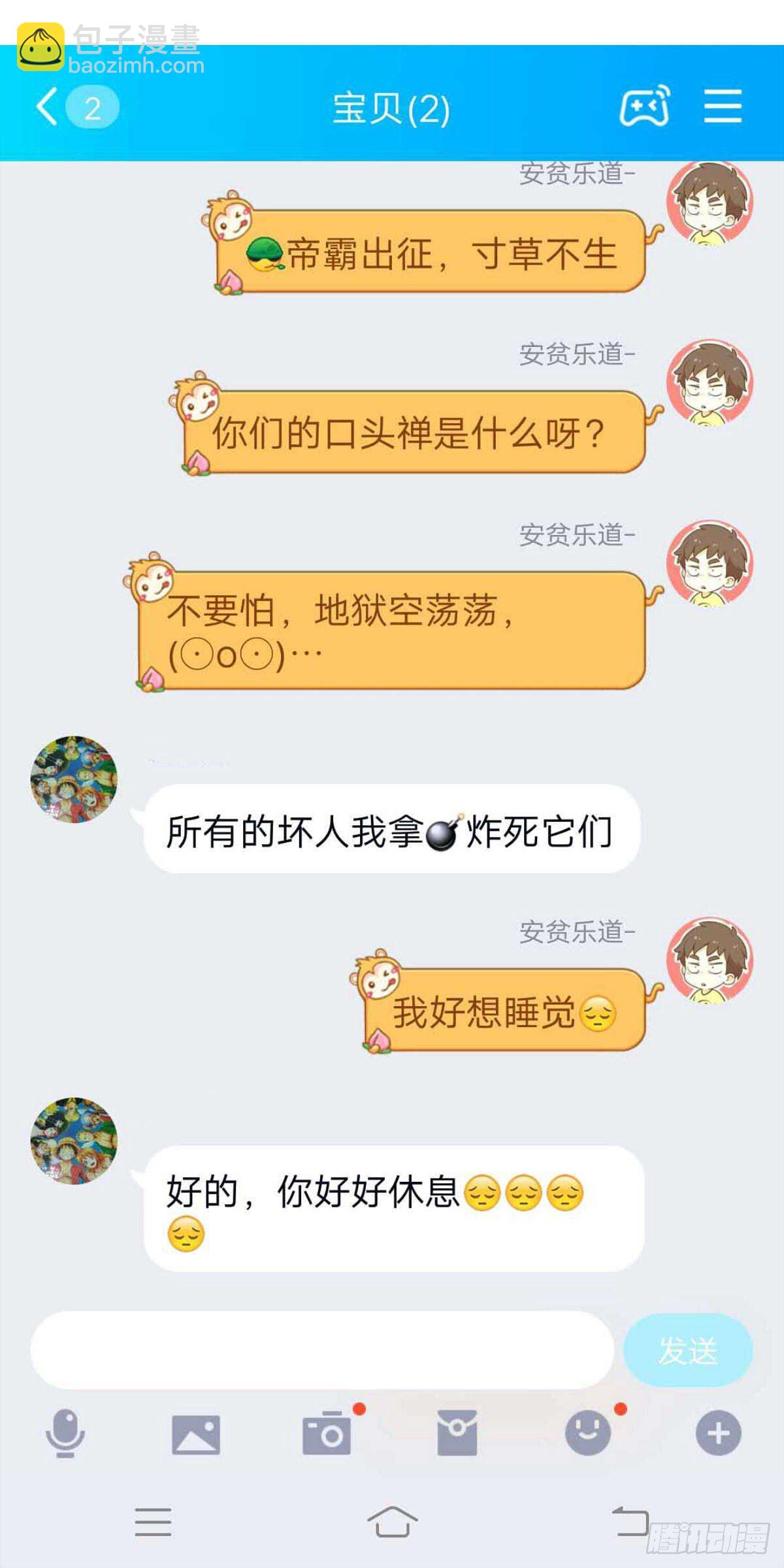Viewport: 784px width, 1568px height.
Task: Tap the system back button
Action: 630,1521
